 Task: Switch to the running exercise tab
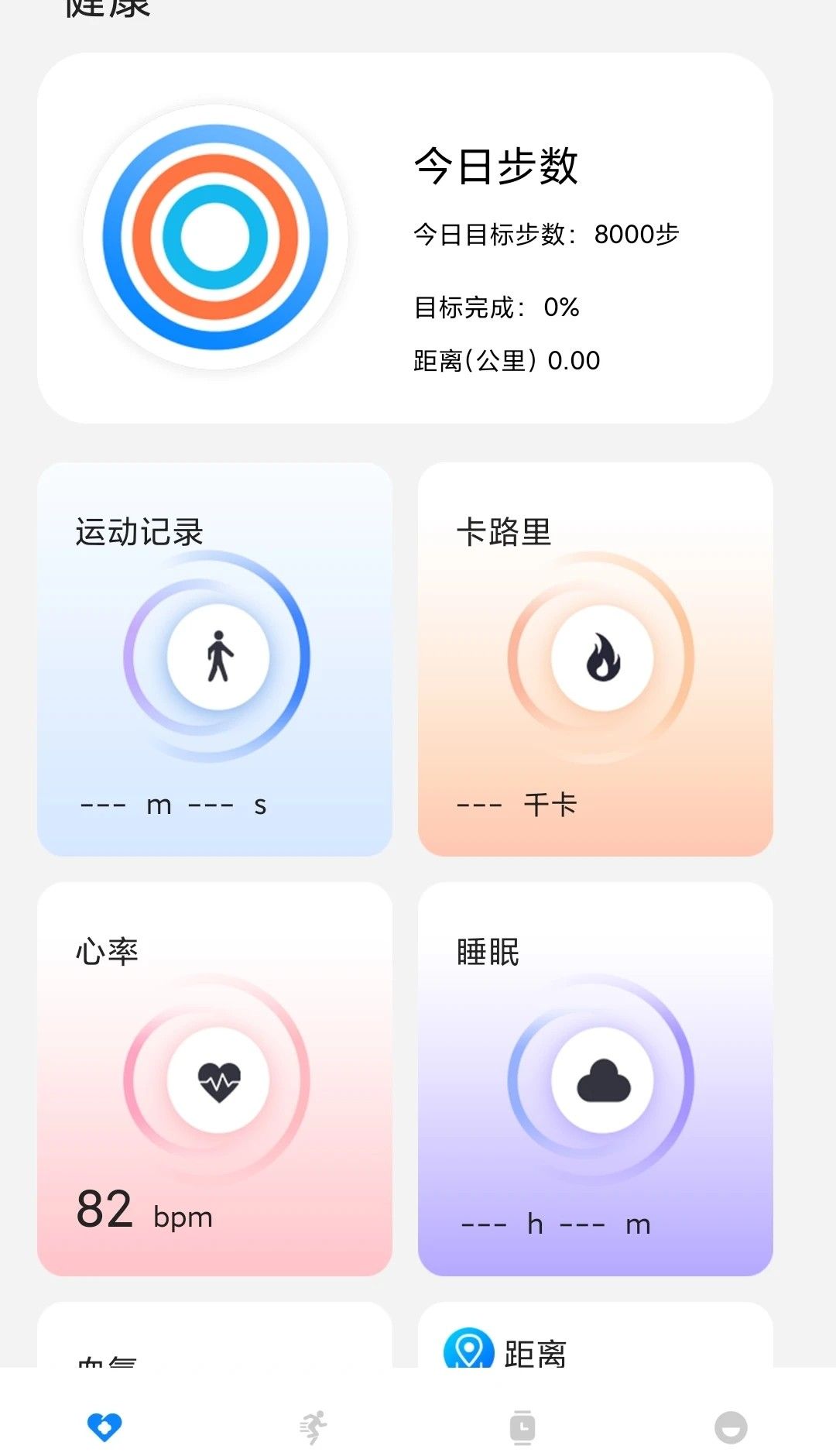click(x=313, y=1427)
